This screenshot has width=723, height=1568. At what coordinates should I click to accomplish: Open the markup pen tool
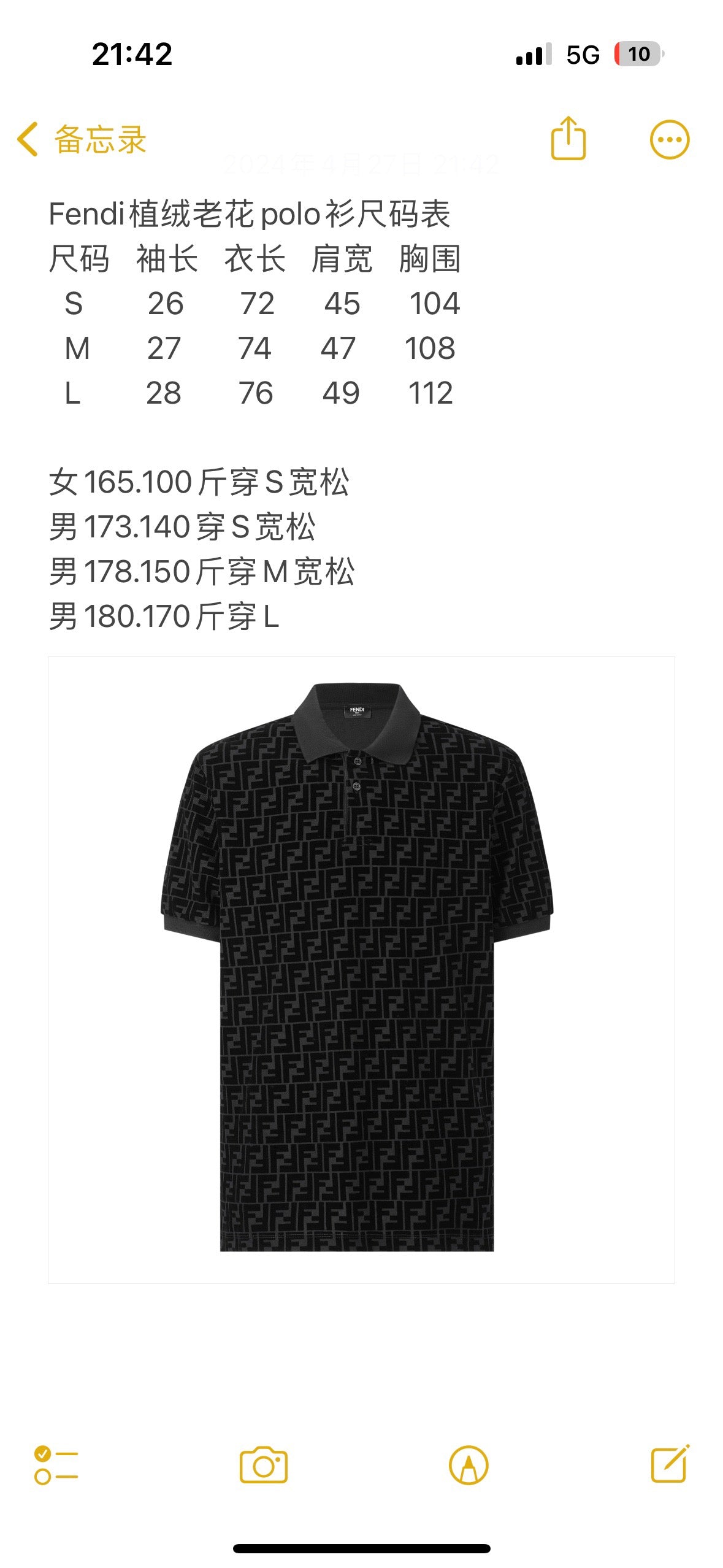469,1465
